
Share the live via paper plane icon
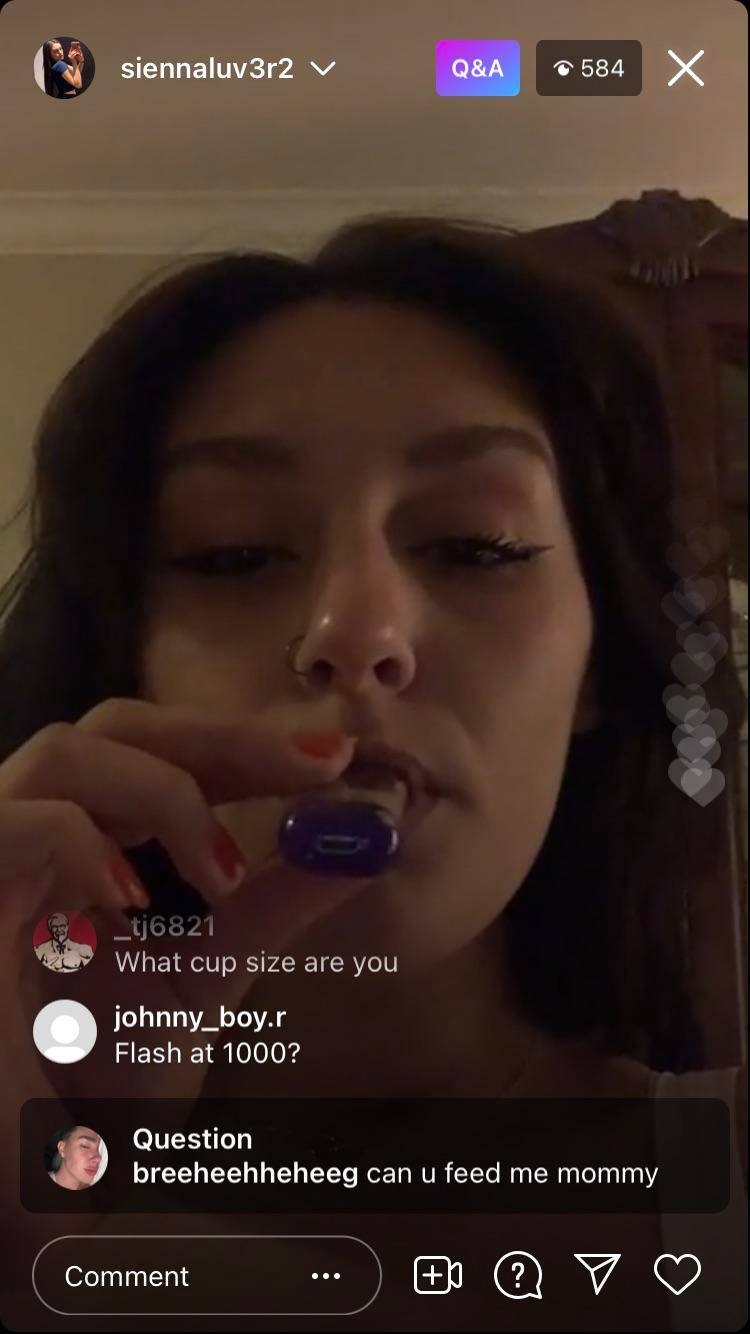pyautogui.click(x=598, y=1274)
